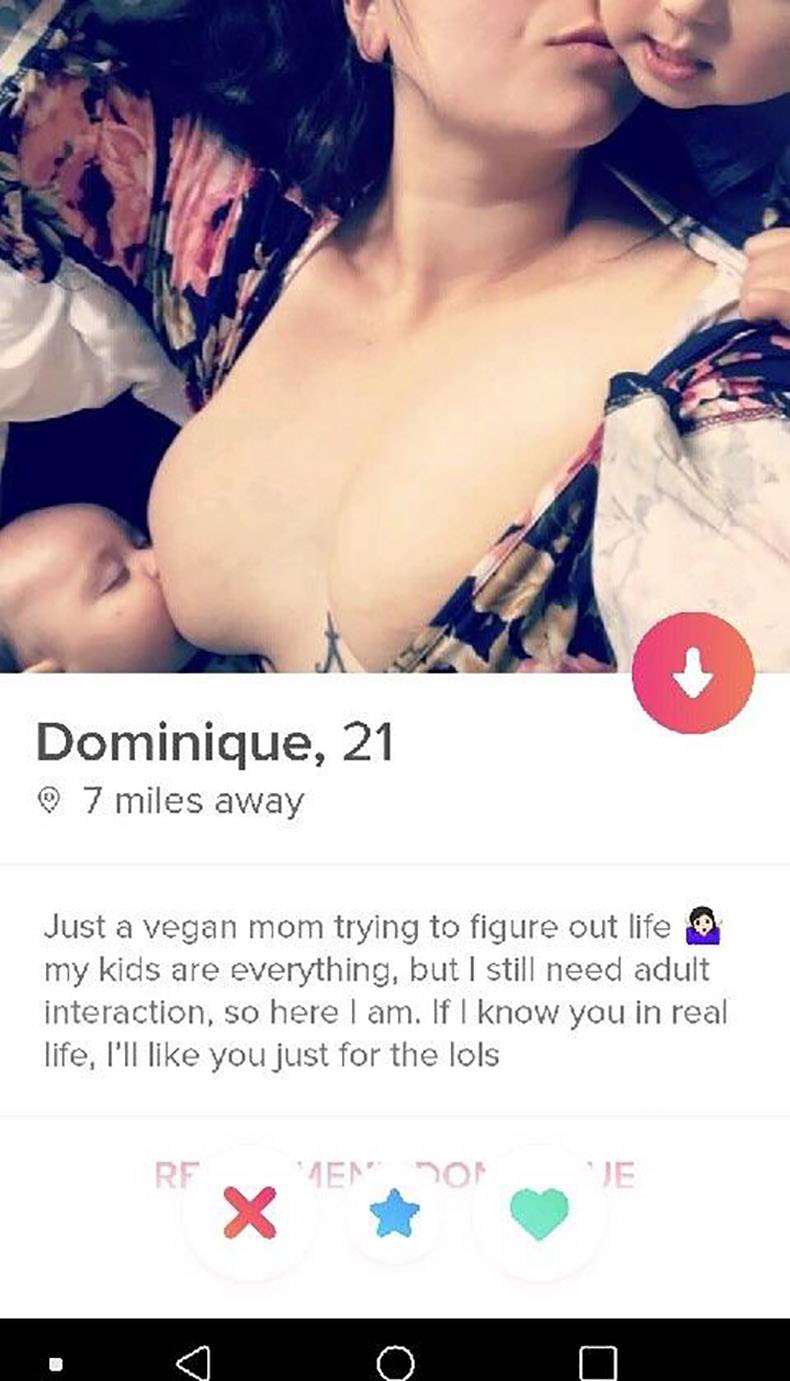Collapse profile with the down arrow button
790x1381 pixels.
click(692, 673)
